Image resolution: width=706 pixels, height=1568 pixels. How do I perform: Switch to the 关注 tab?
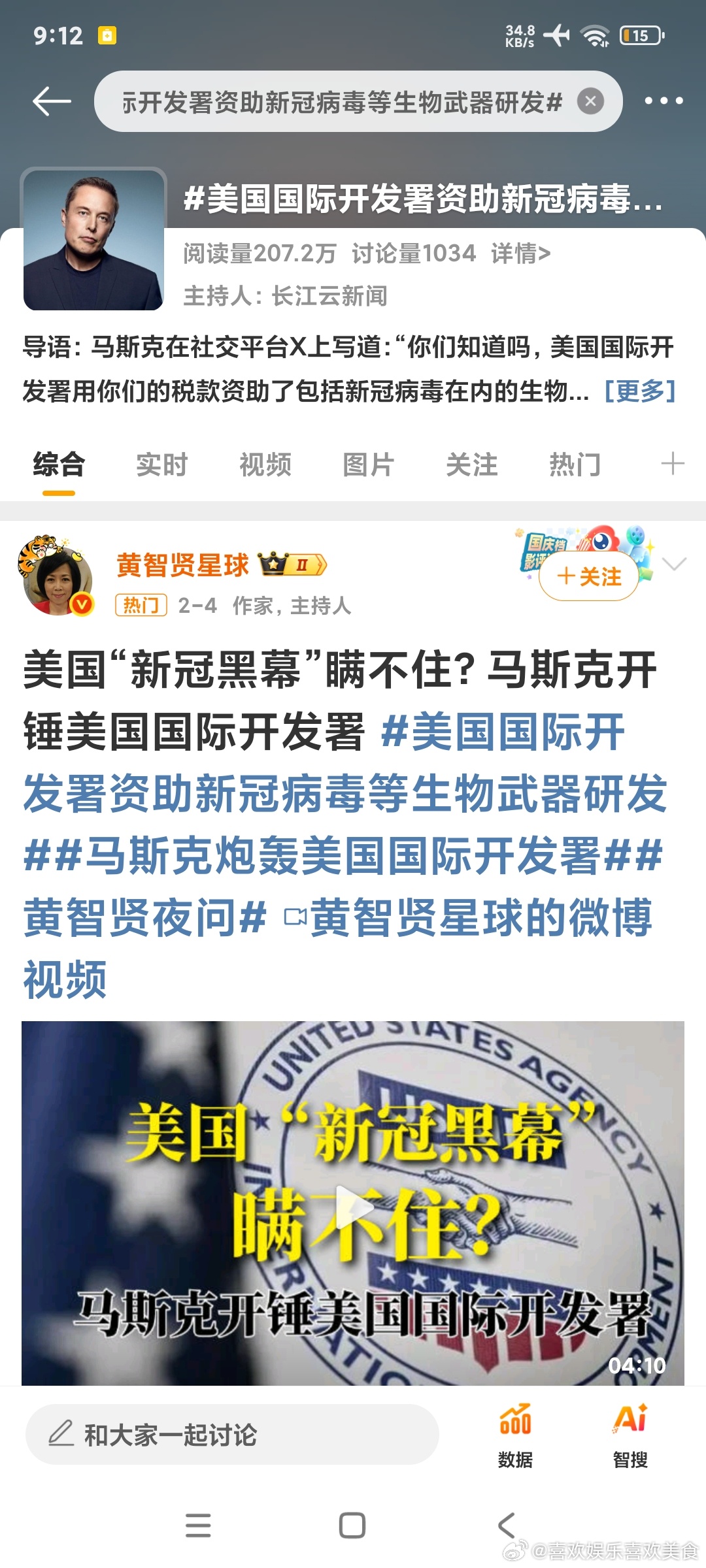(x=472, y=465)
